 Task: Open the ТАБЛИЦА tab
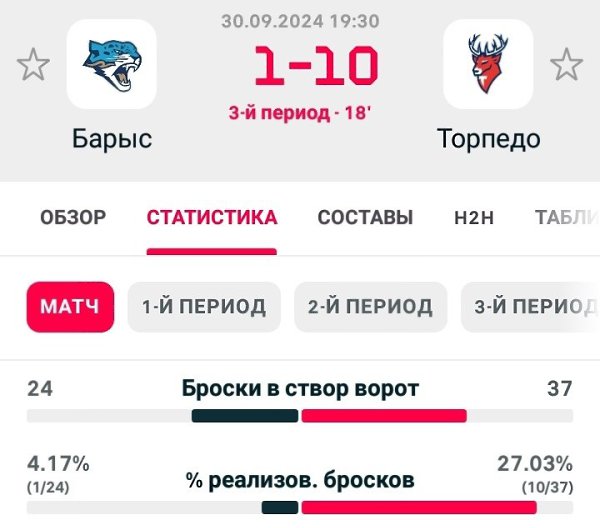tap(568, 218)
